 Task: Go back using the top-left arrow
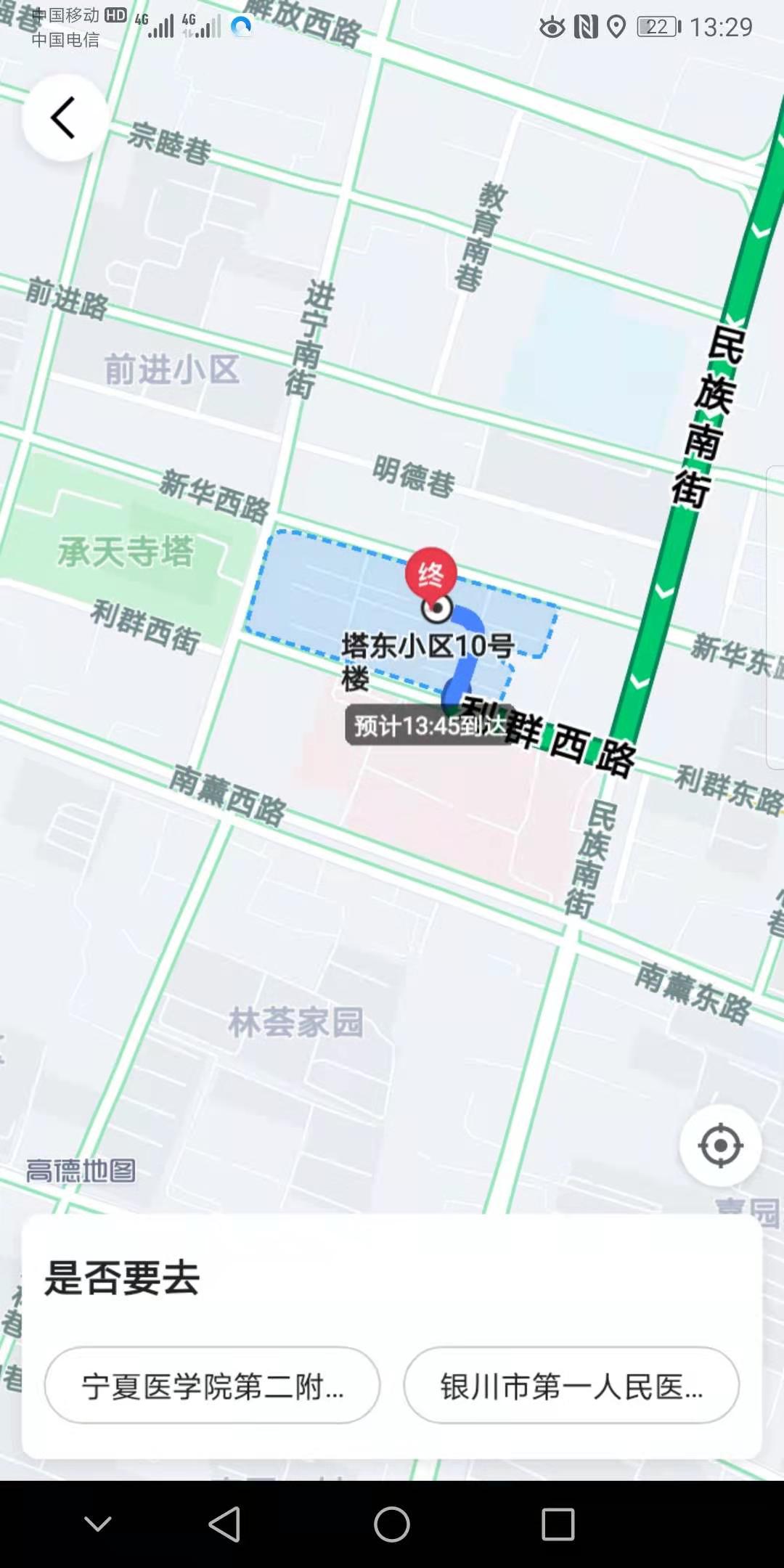point(65,118)
